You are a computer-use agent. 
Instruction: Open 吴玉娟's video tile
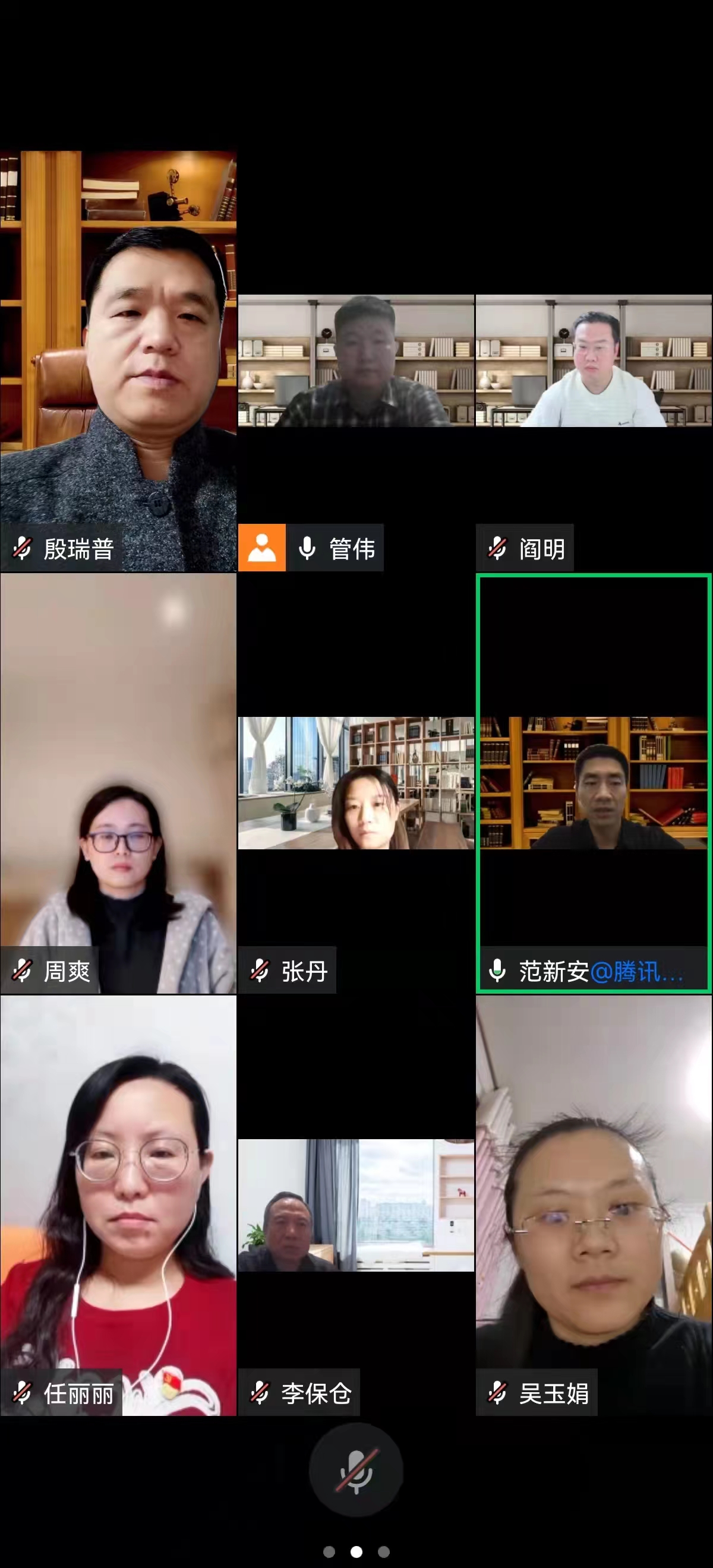[x=594, y=1205]
